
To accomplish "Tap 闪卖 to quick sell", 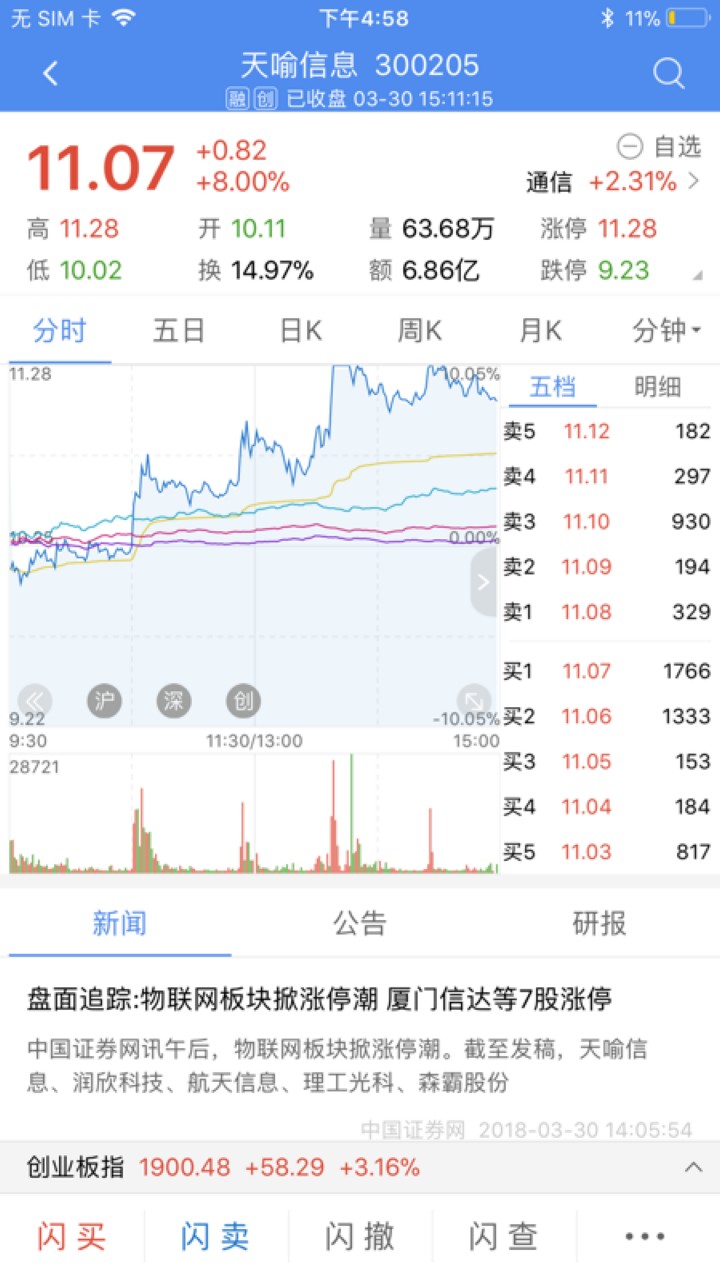I will (216, 1237).
